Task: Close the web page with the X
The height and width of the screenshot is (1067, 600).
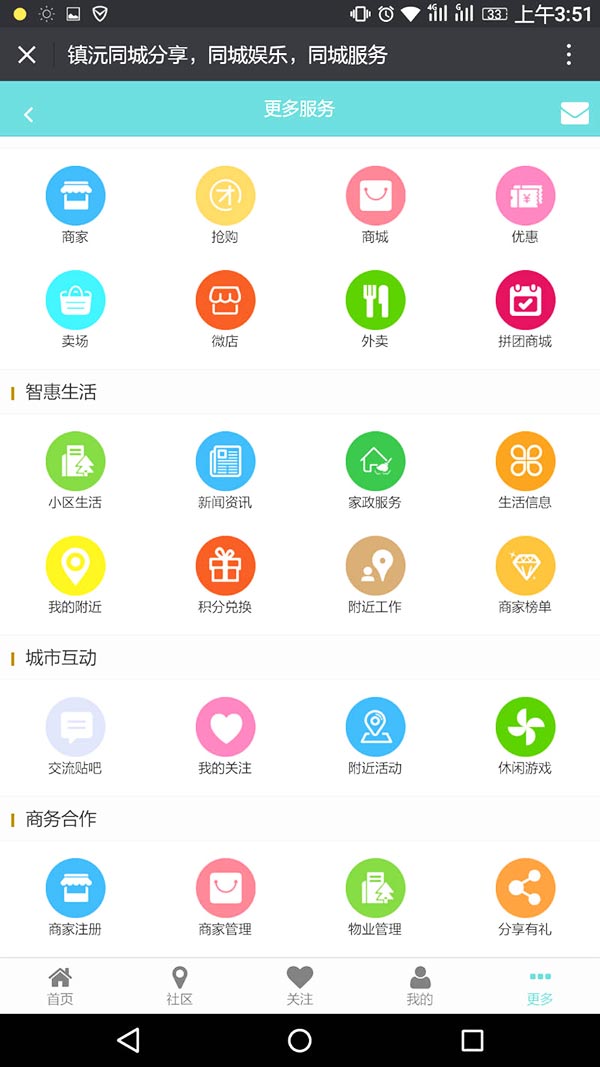Action: (x=27, y=54)
